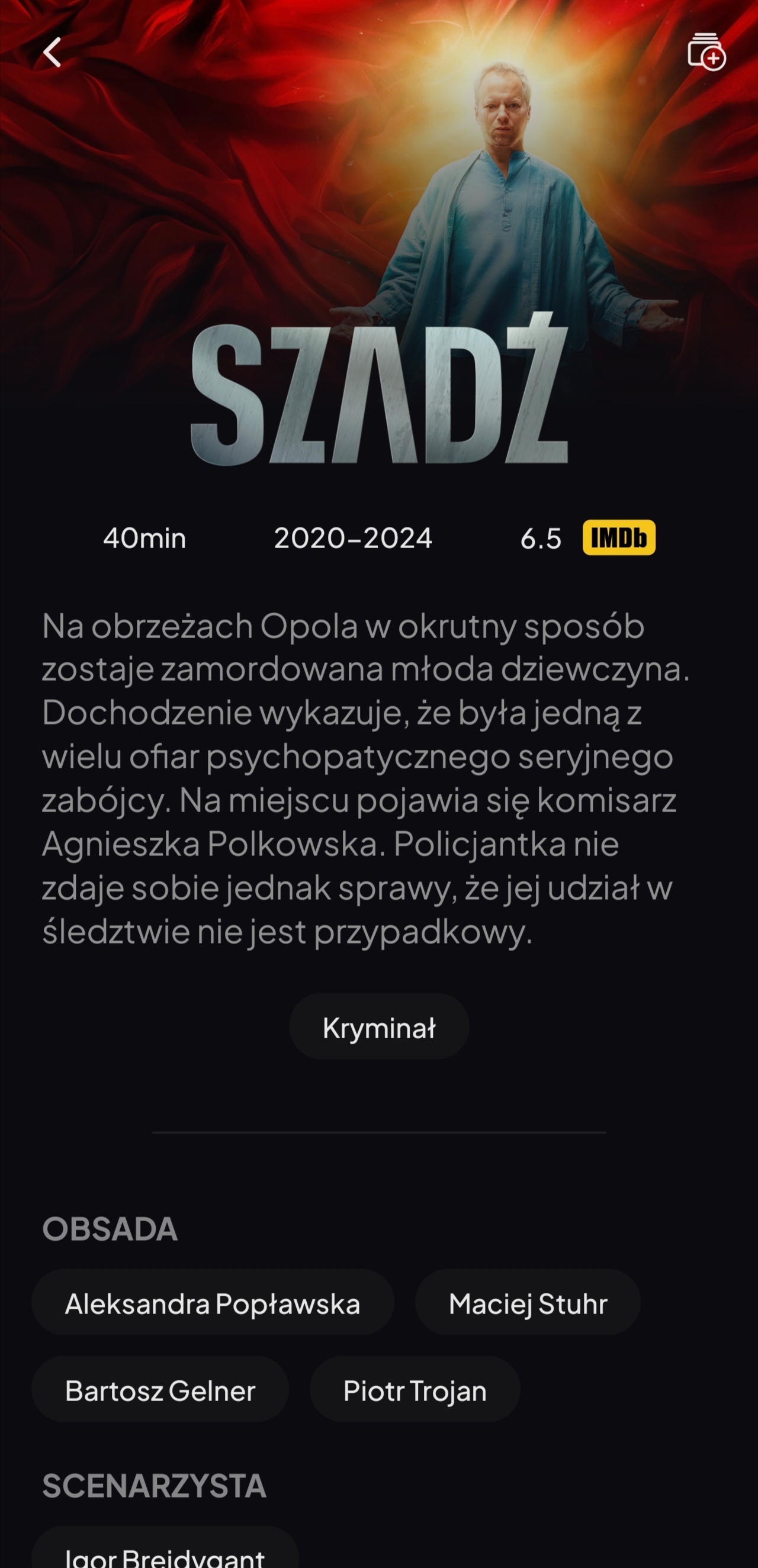Screen dimensions: 758x1568
Task: Open screenwriter Igor Brejdygant
Action: tap(165, 1554)
